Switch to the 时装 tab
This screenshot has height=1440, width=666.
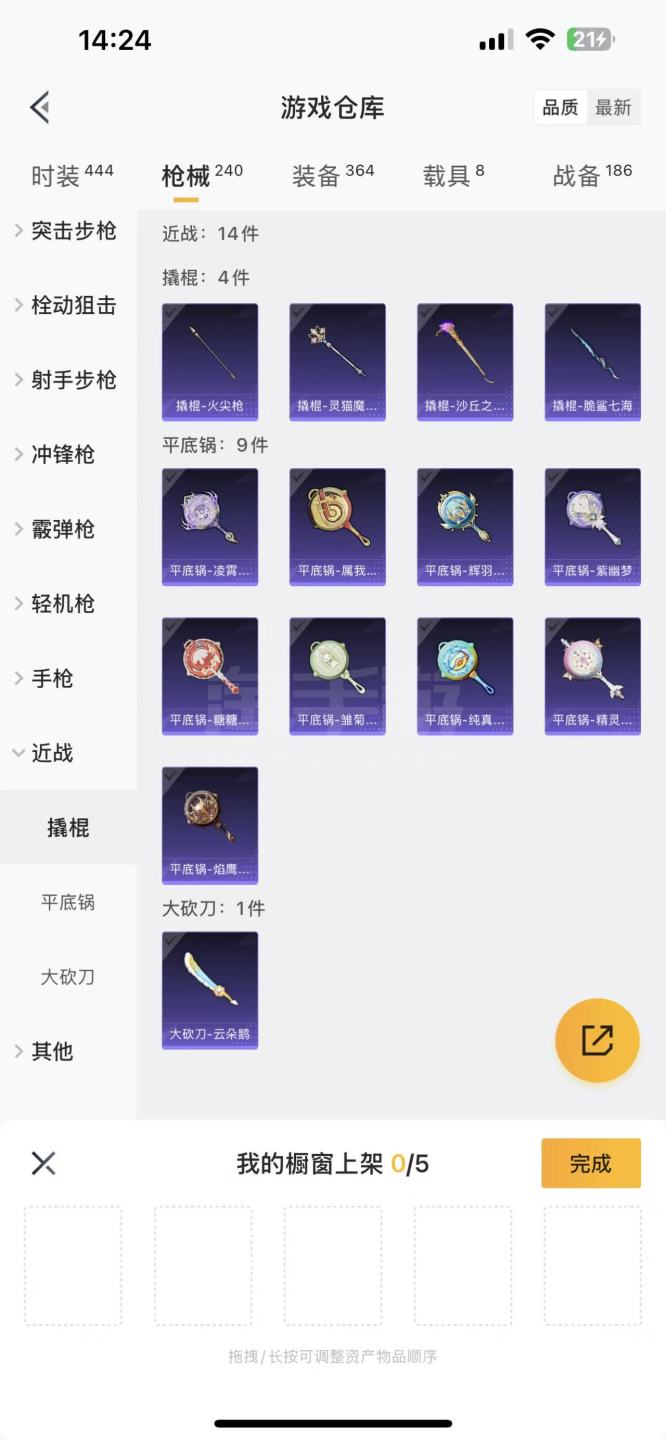[x=72, y=176]
